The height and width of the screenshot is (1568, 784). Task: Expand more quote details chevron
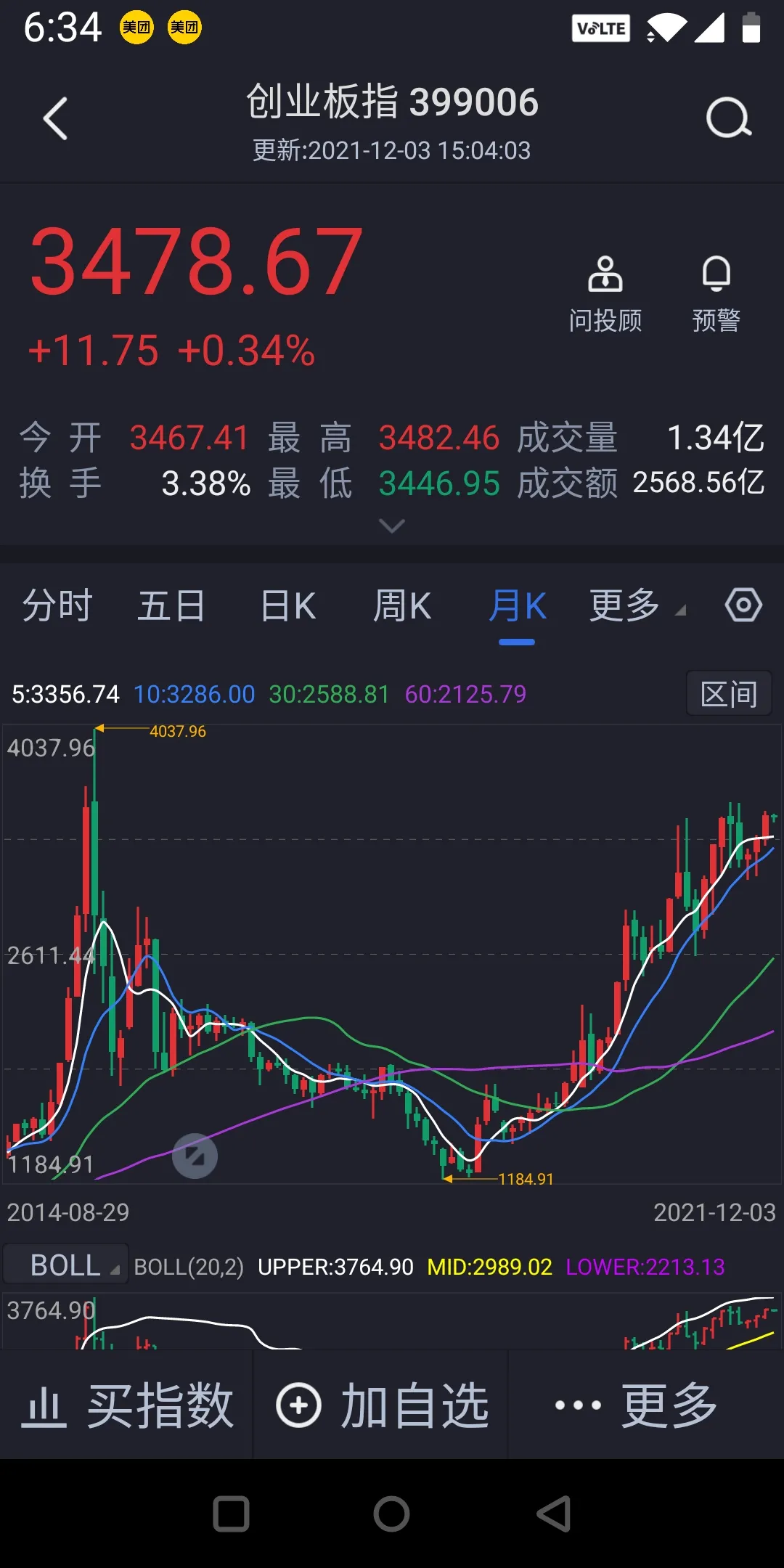point(392,526)
